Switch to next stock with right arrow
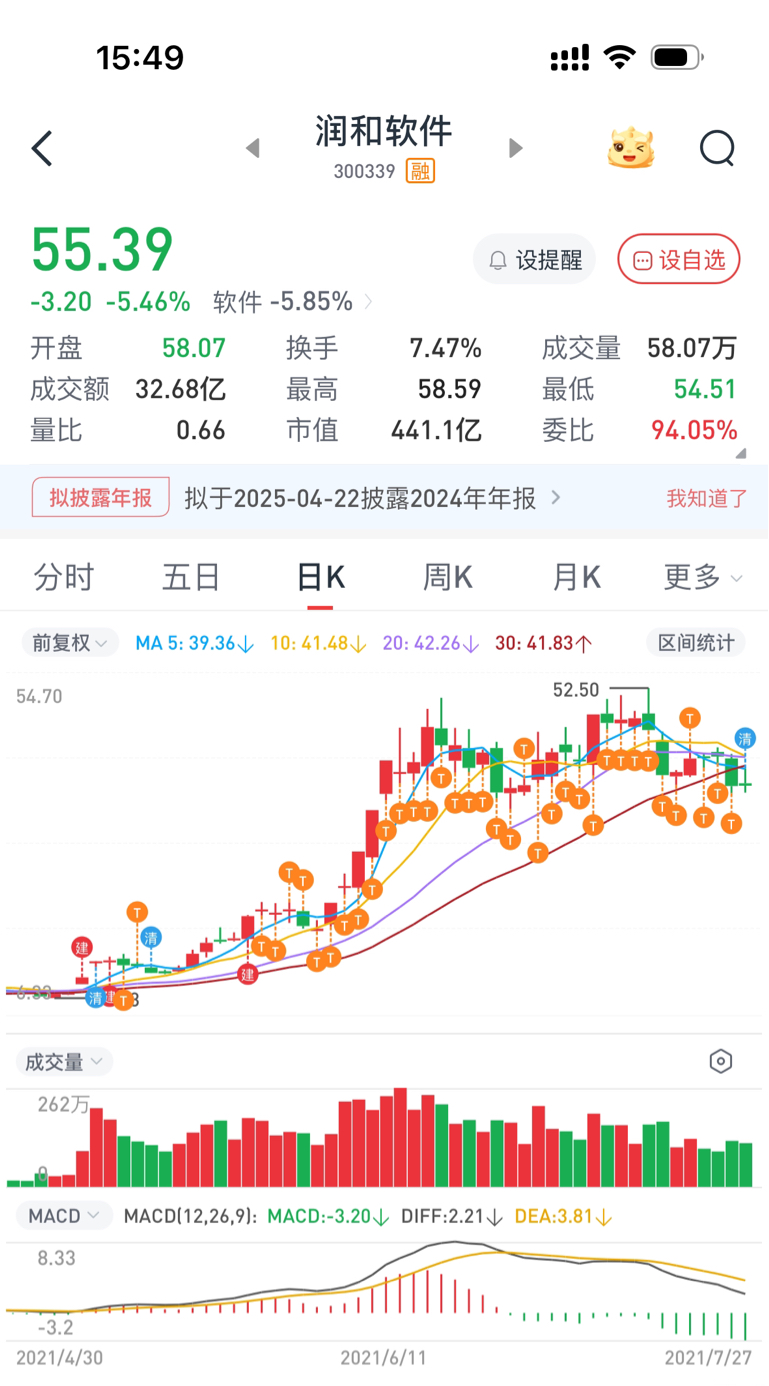Image resolution: width=769 pixels, height=1386 pixels. point(515,147)
